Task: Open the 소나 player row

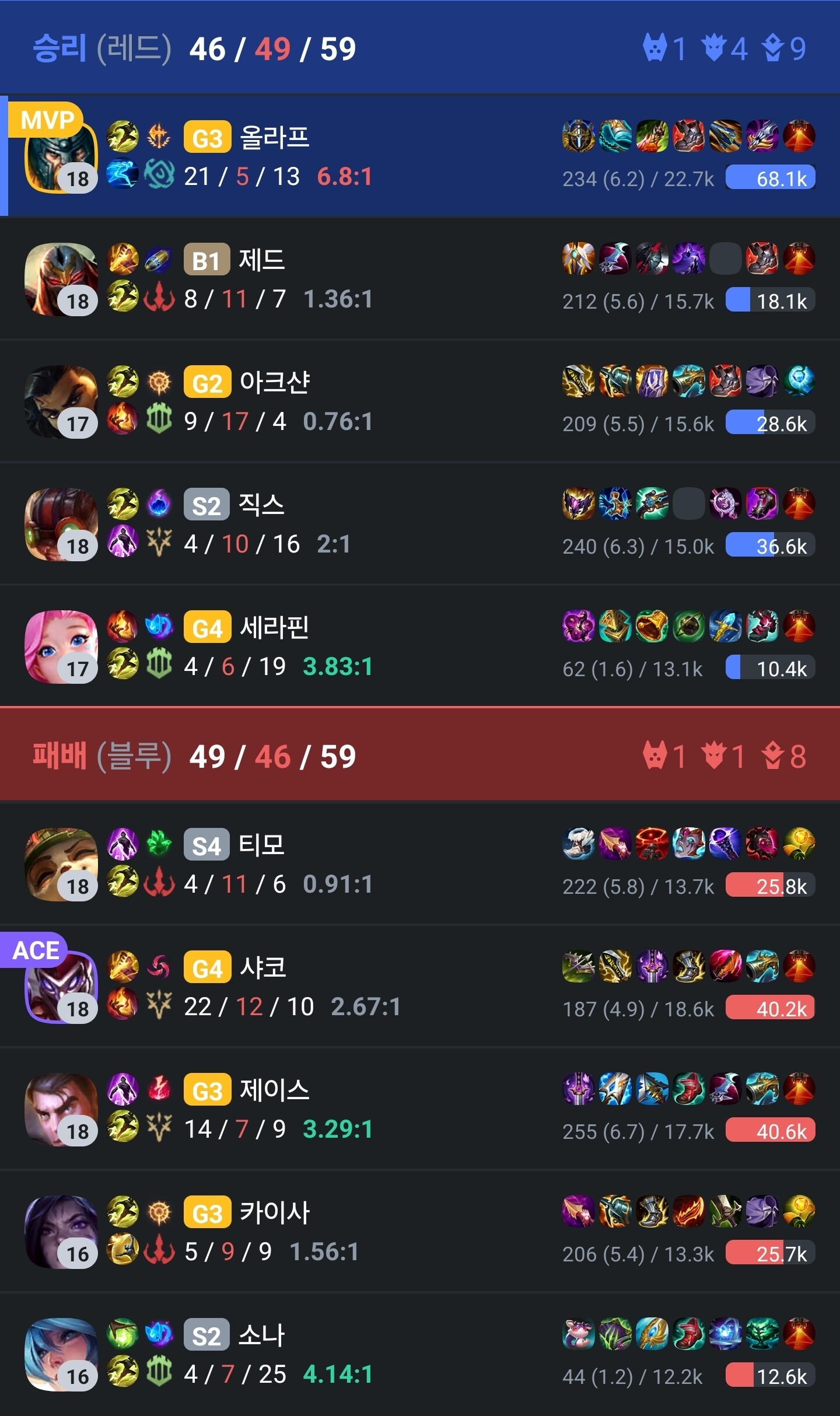Action: pyautogui.click(x=420, y=1354)
